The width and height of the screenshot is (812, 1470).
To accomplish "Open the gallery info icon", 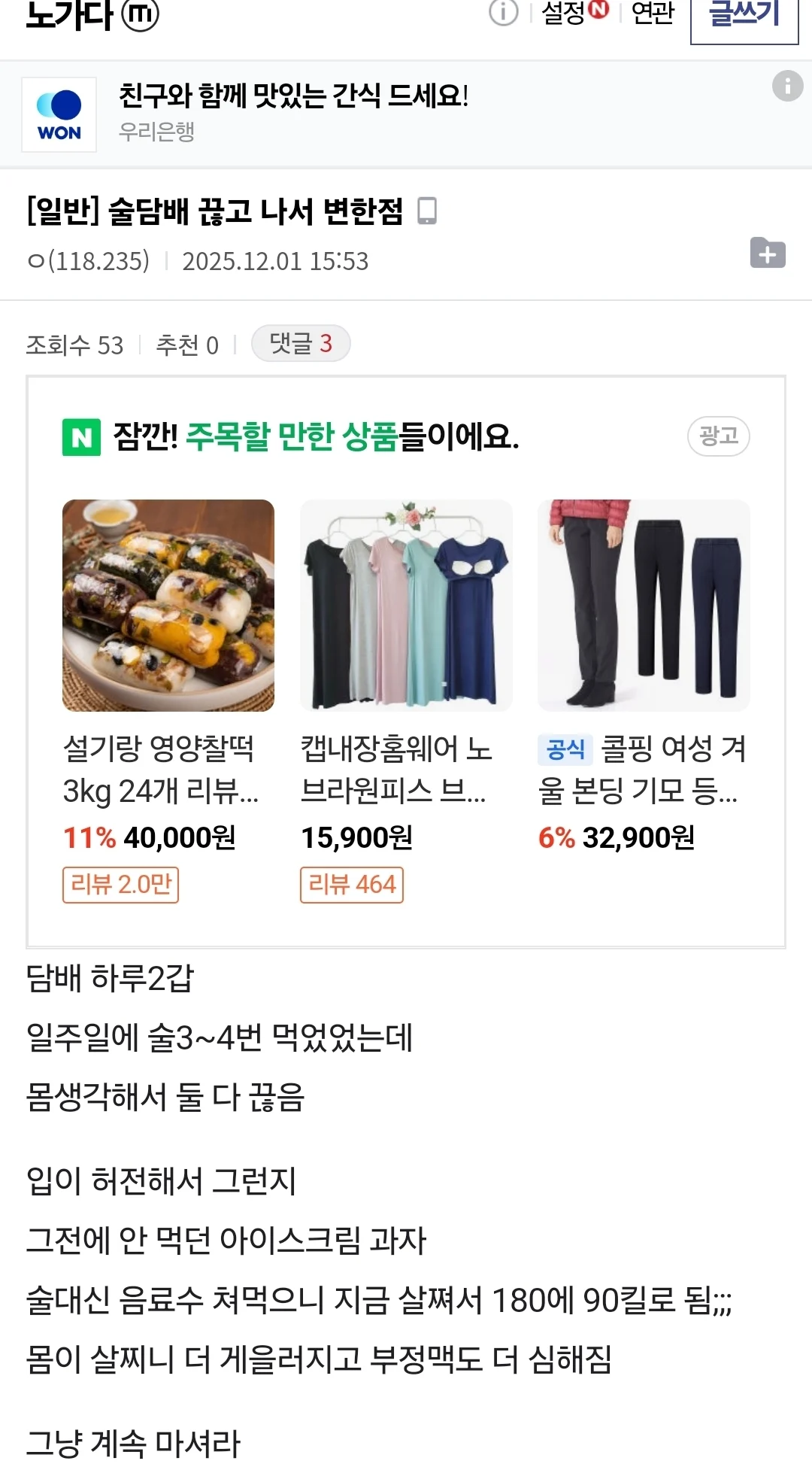I will click(x=503, y=12).
